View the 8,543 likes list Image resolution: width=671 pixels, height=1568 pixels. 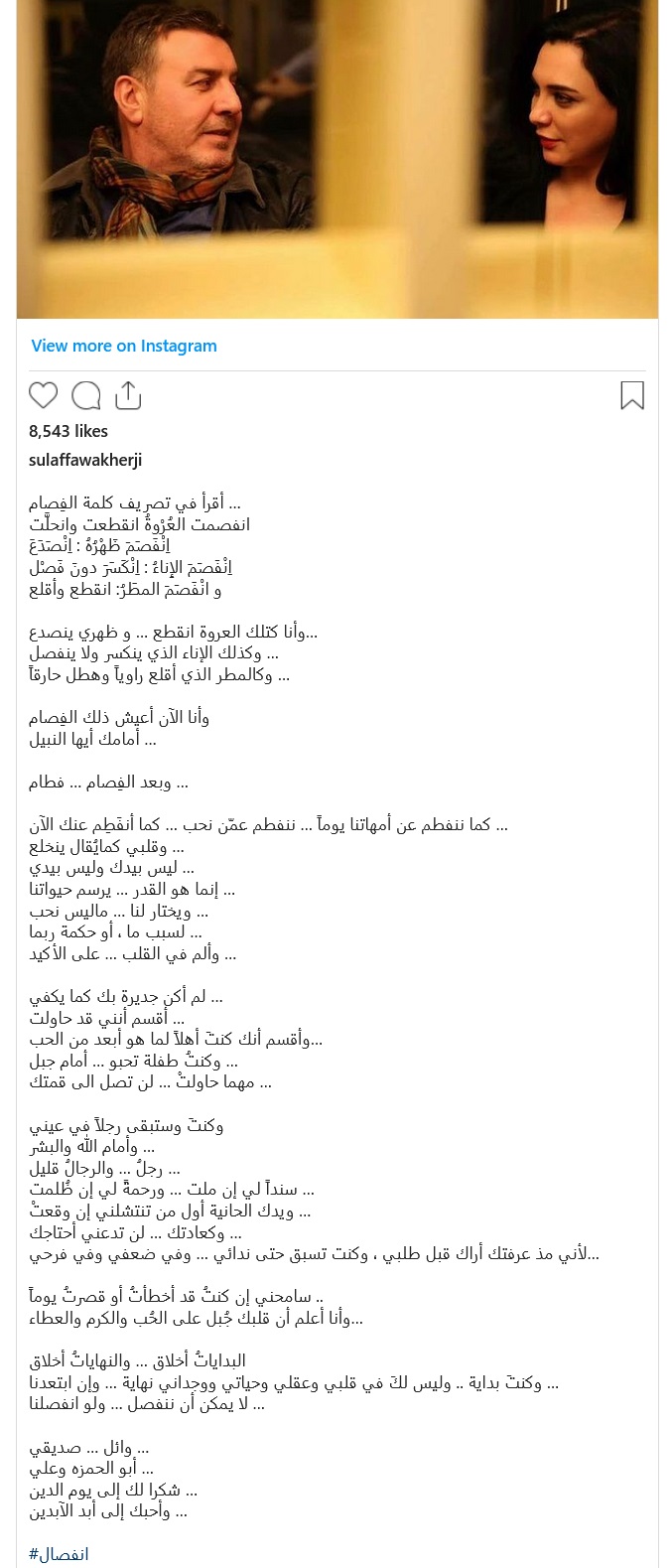(68, 431)
